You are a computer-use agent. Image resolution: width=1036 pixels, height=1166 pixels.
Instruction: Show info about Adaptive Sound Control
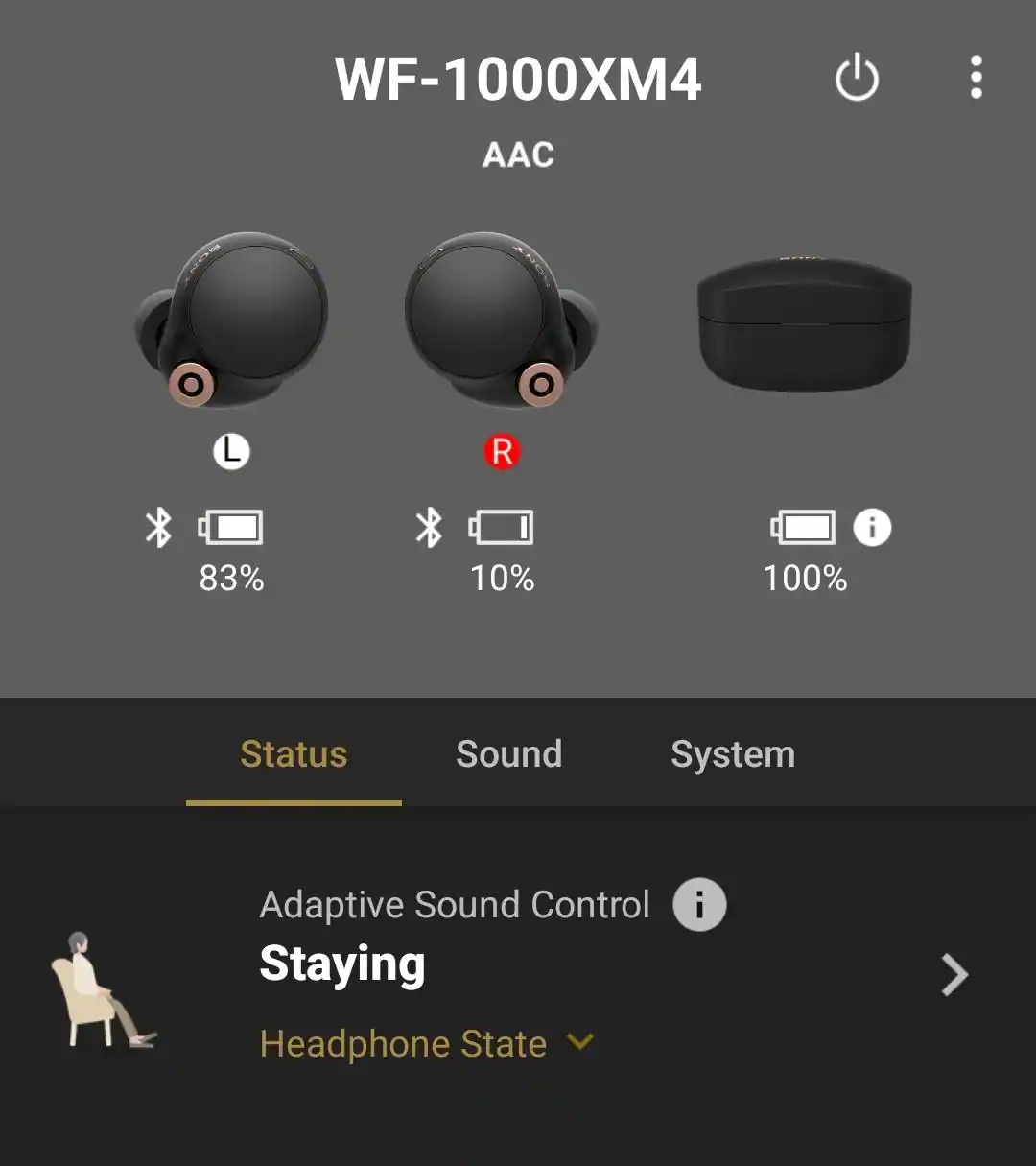pyautogui.click(x=699, y=904)
